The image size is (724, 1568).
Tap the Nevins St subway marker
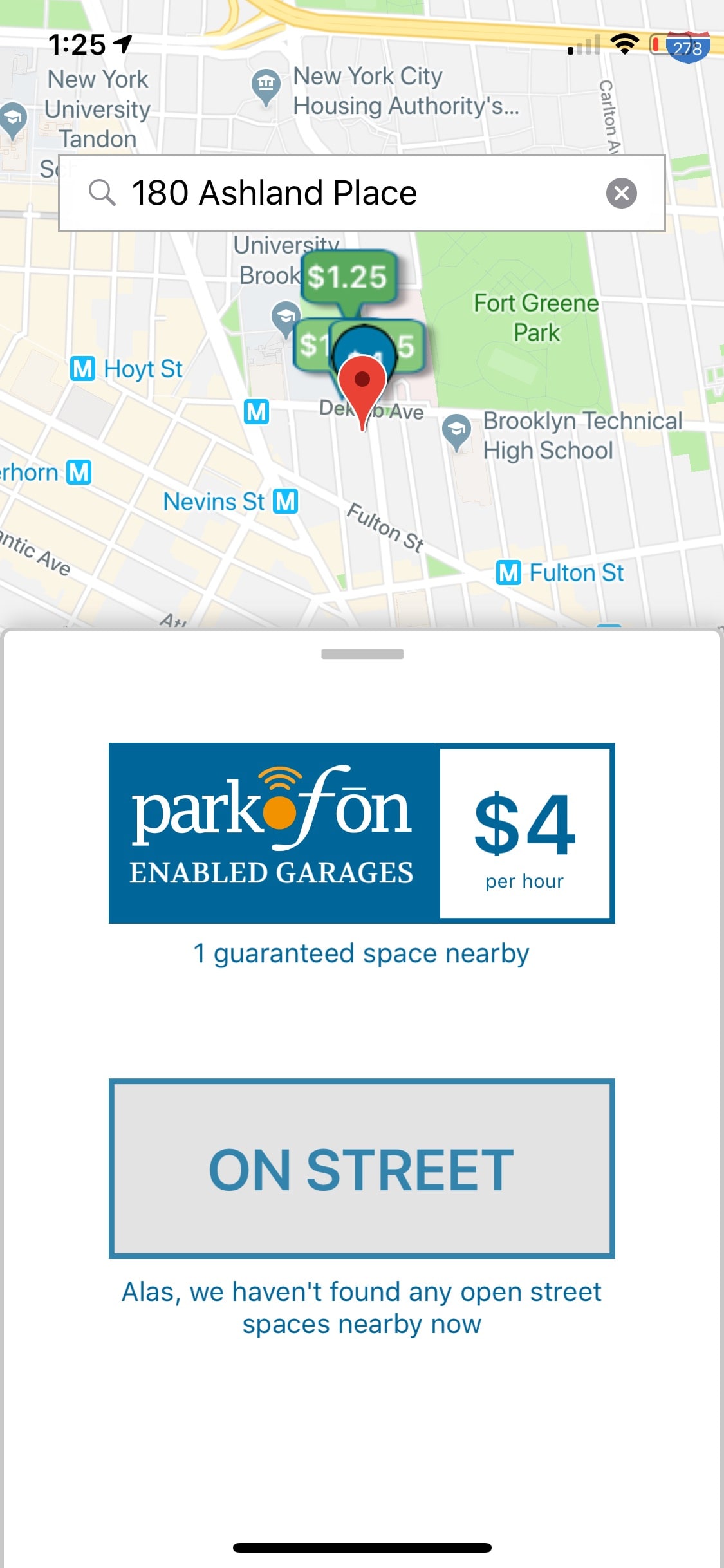pyautogui.click(x=286, y=501)
